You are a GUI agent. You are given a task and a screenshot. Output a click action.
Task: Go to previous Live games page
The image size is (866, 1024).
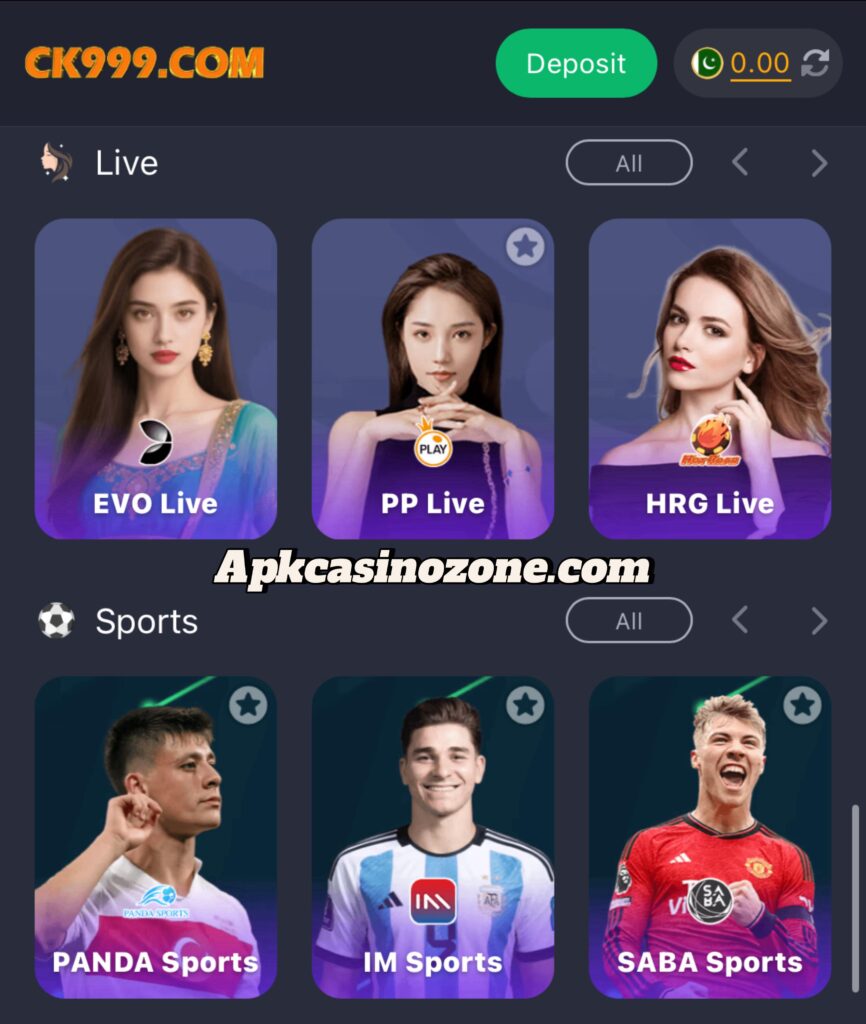coord(740,163)
